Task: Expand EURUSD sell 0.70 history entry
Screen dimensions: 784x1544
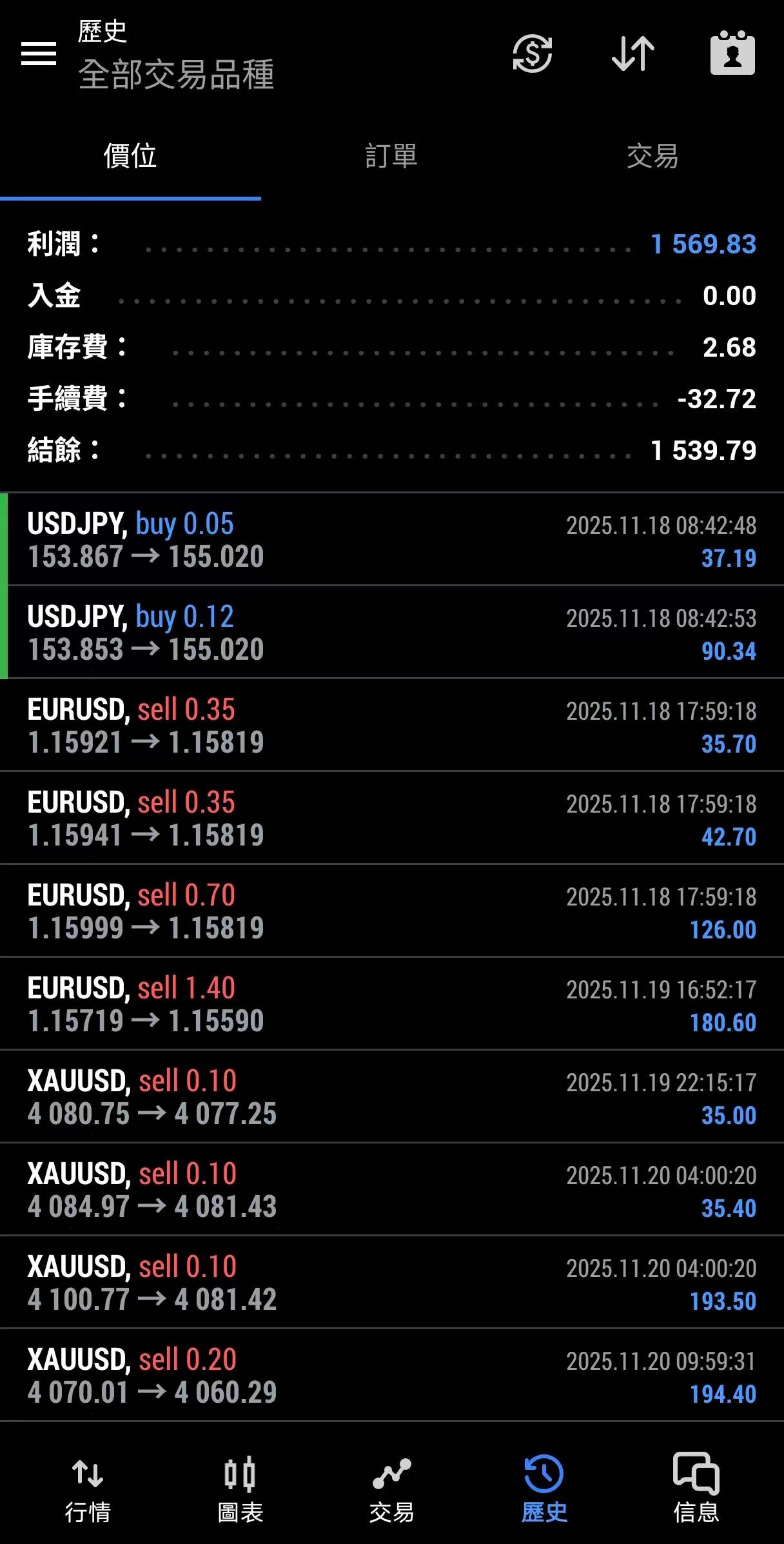Action: coord(392,911)
